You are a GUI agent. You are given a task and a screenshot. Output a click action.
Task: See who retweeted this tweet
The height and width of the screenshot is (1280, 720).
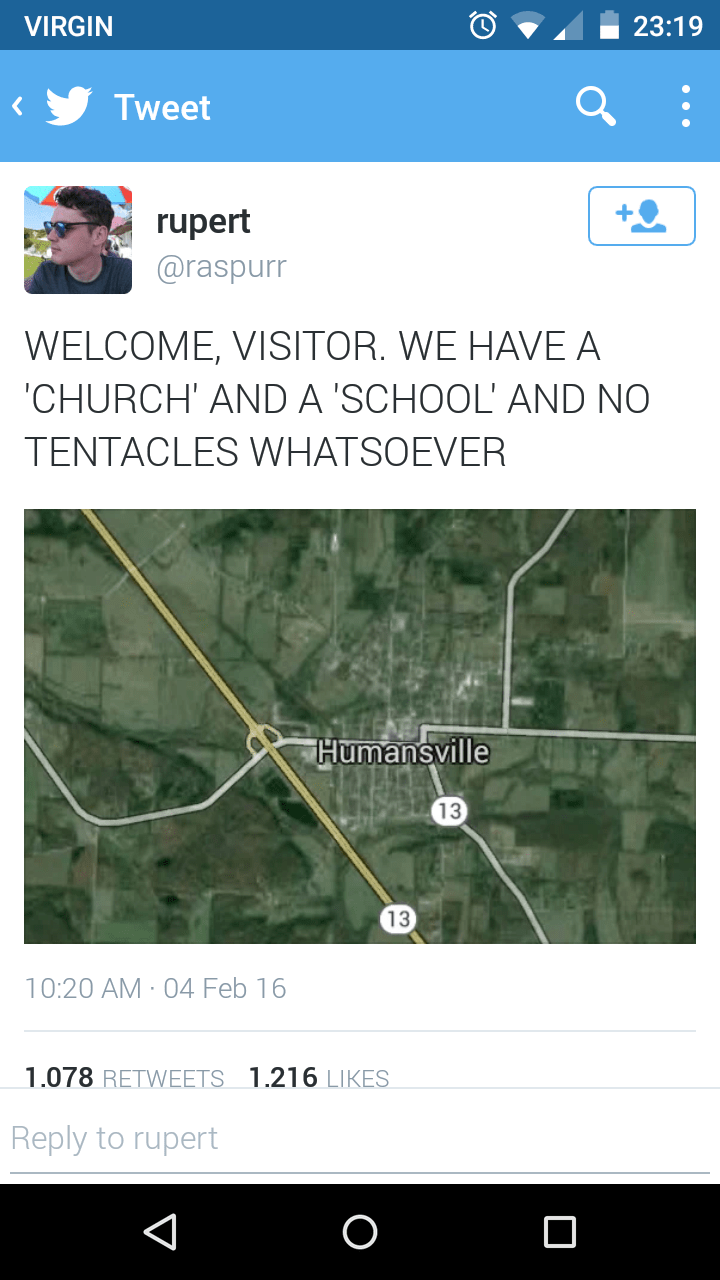[125, 1077]
